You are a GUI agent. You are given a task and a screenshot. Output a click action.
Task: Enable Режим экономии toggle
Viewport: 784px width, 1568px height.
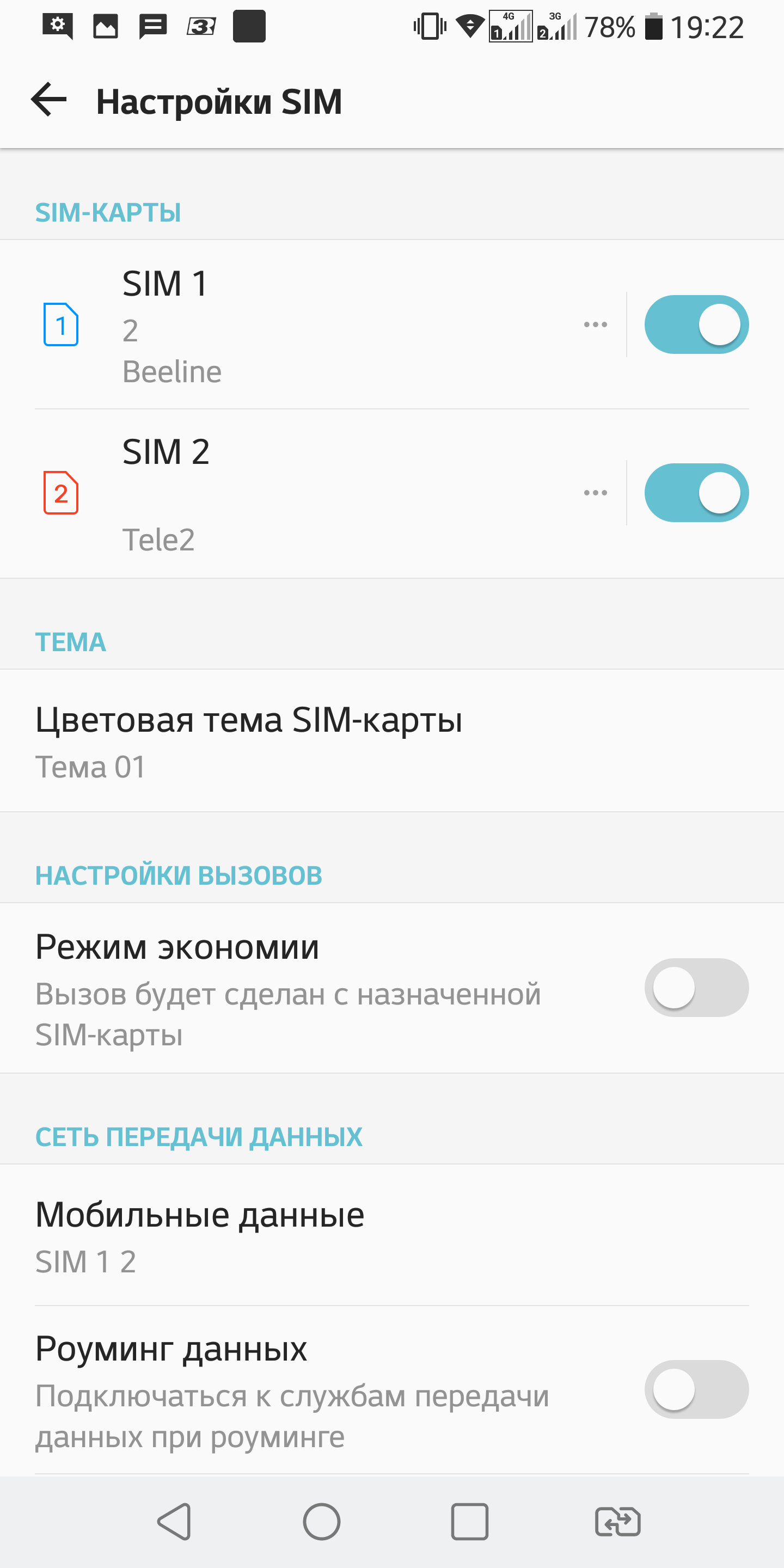coord(696,987)
